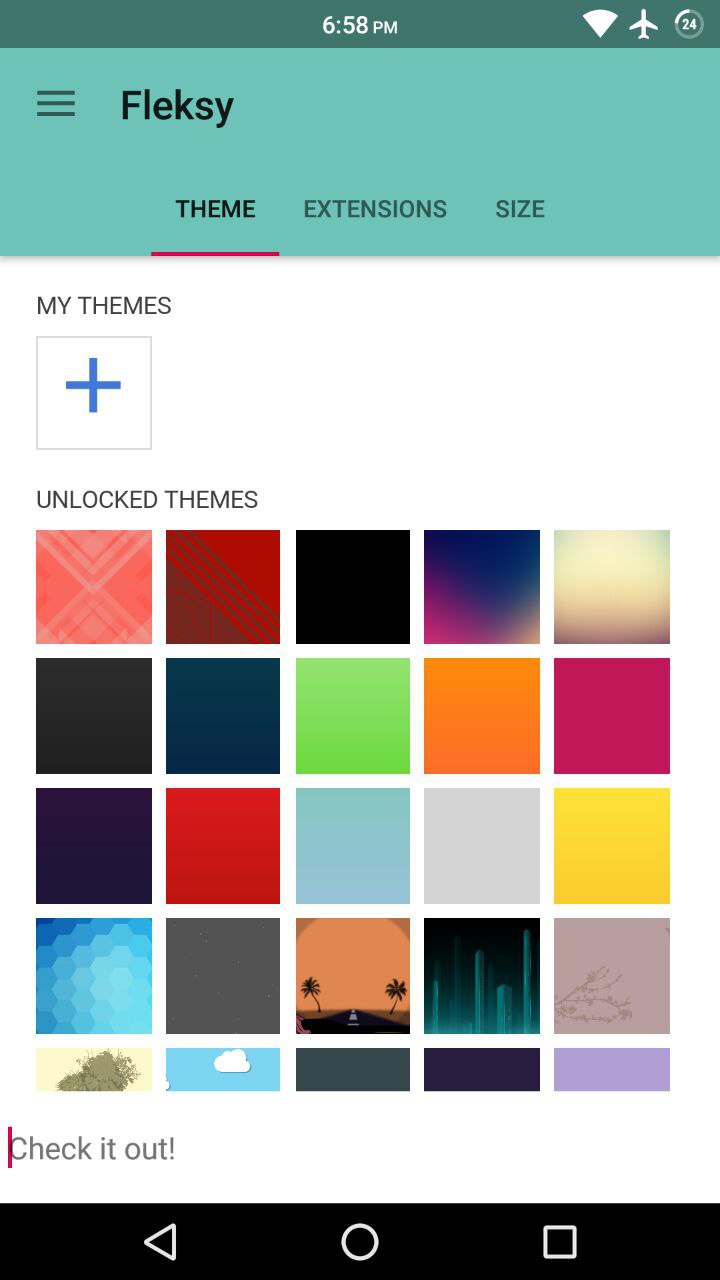Pick the orange theme
The height and width of the screenshot is (1280, 720).
[482, 716]
